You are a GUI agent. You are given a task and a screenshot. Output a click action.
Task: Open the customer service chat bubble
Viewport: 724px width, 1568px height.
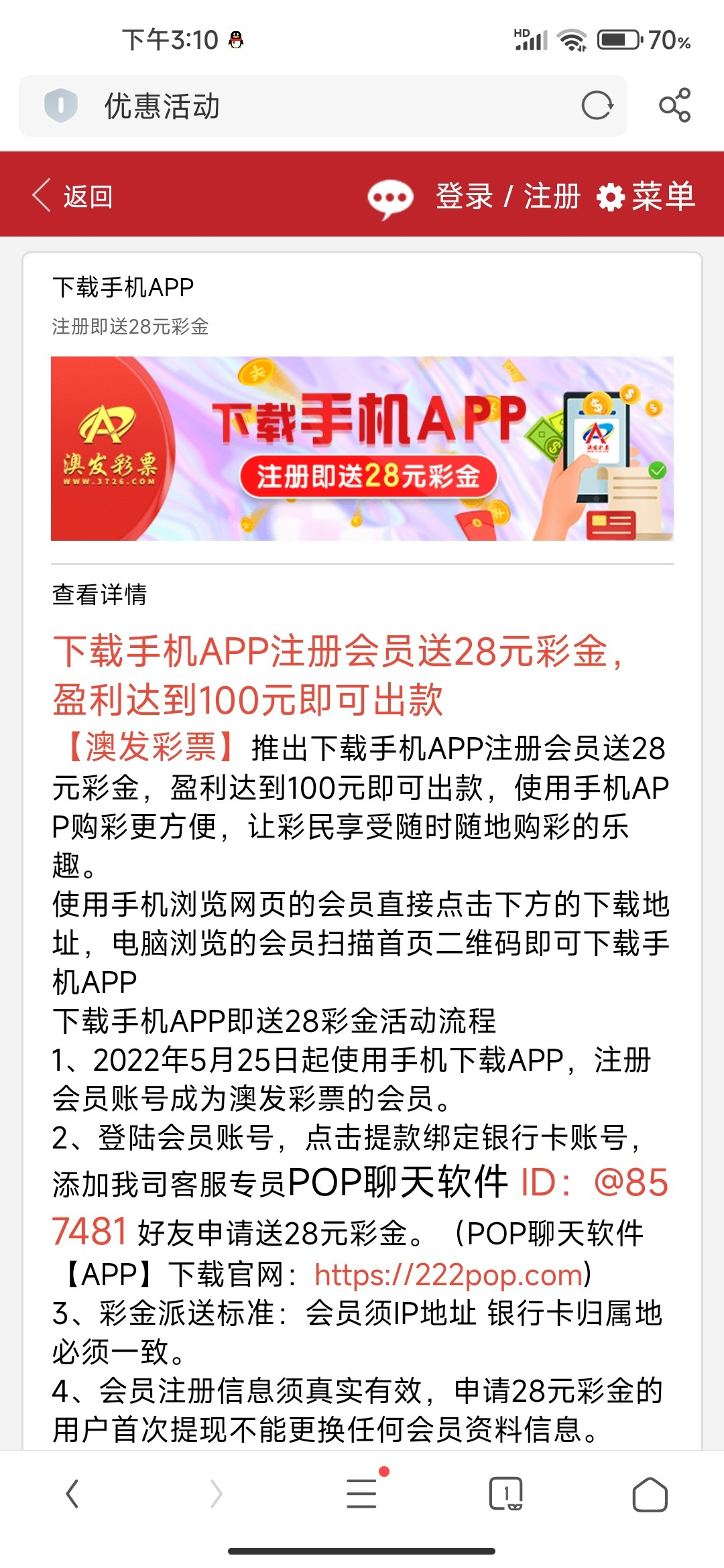pyautogui.click(x=390, y=197)
